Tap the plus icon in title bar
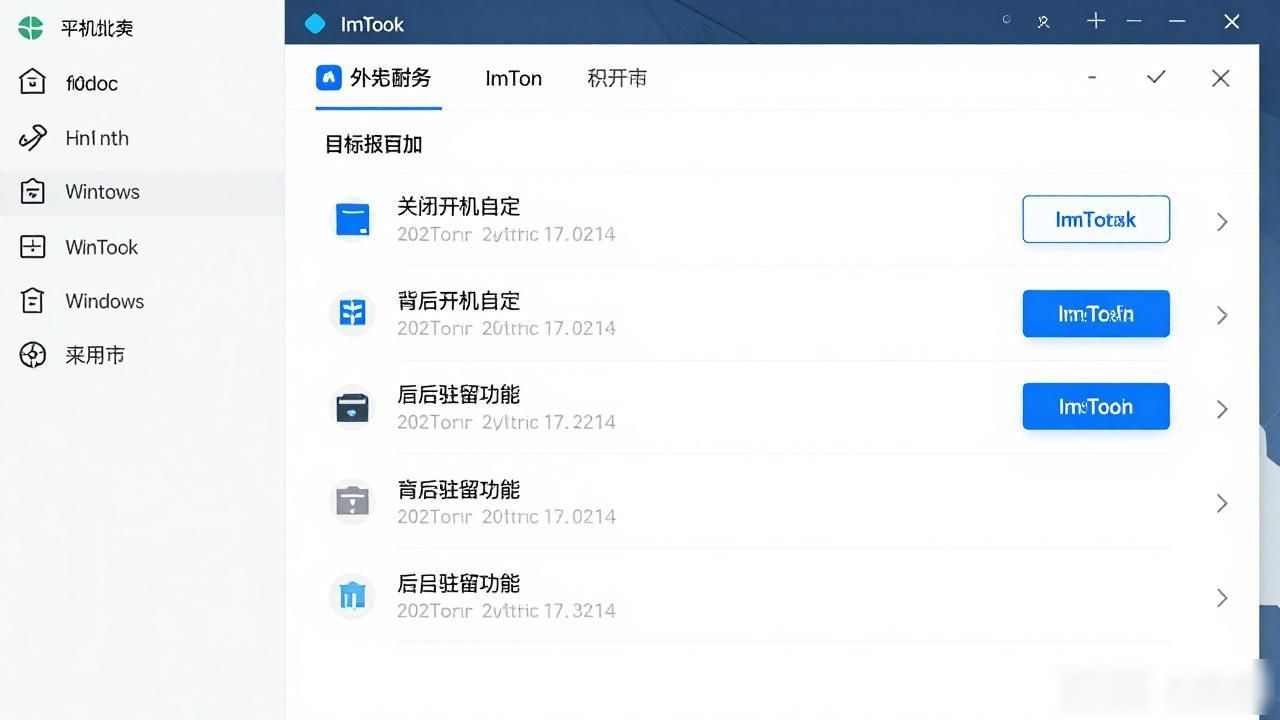The image size is (1280, 720). coord(1096,21)
